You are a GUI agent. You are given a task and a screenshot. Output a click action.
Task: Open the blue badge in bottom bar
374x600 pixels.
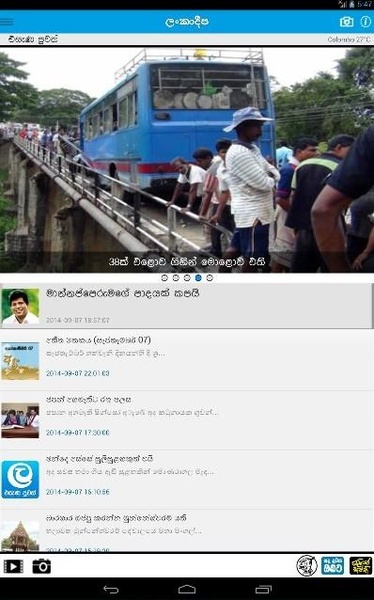(332, 566)
